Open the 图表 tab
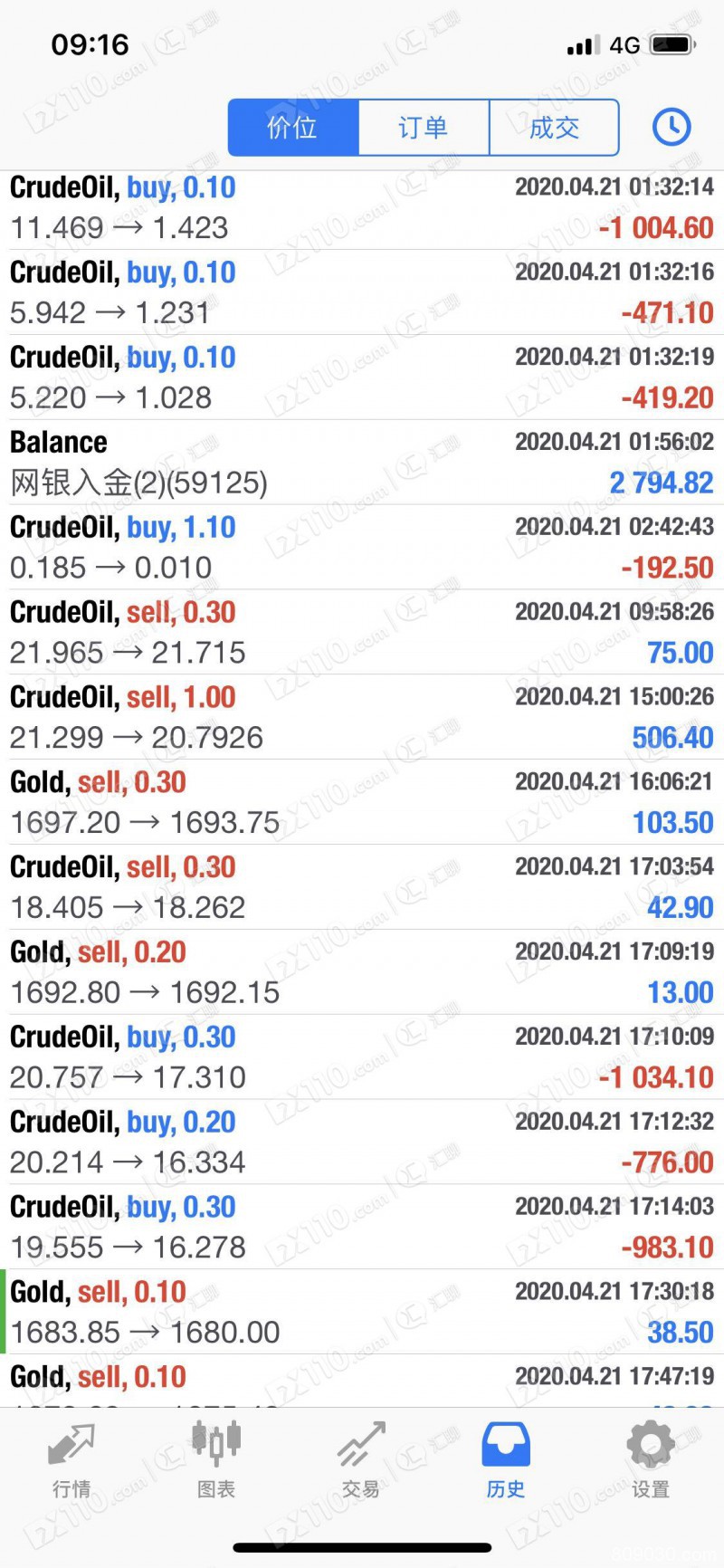724x1568 pixels. (216, 1460)
